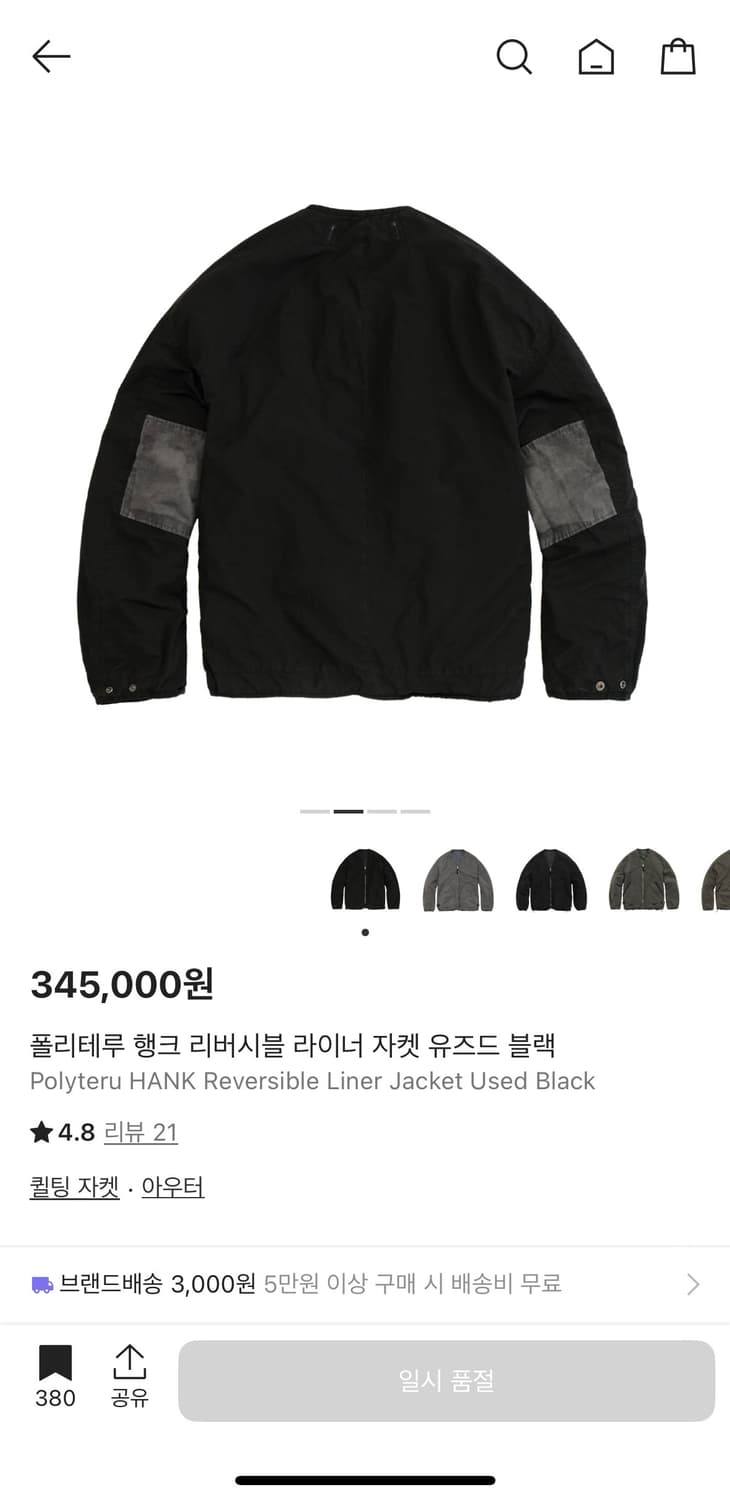Screen dimensions: 730x1500
Task: Open the shopping bag icon
Action: [678, 57]
